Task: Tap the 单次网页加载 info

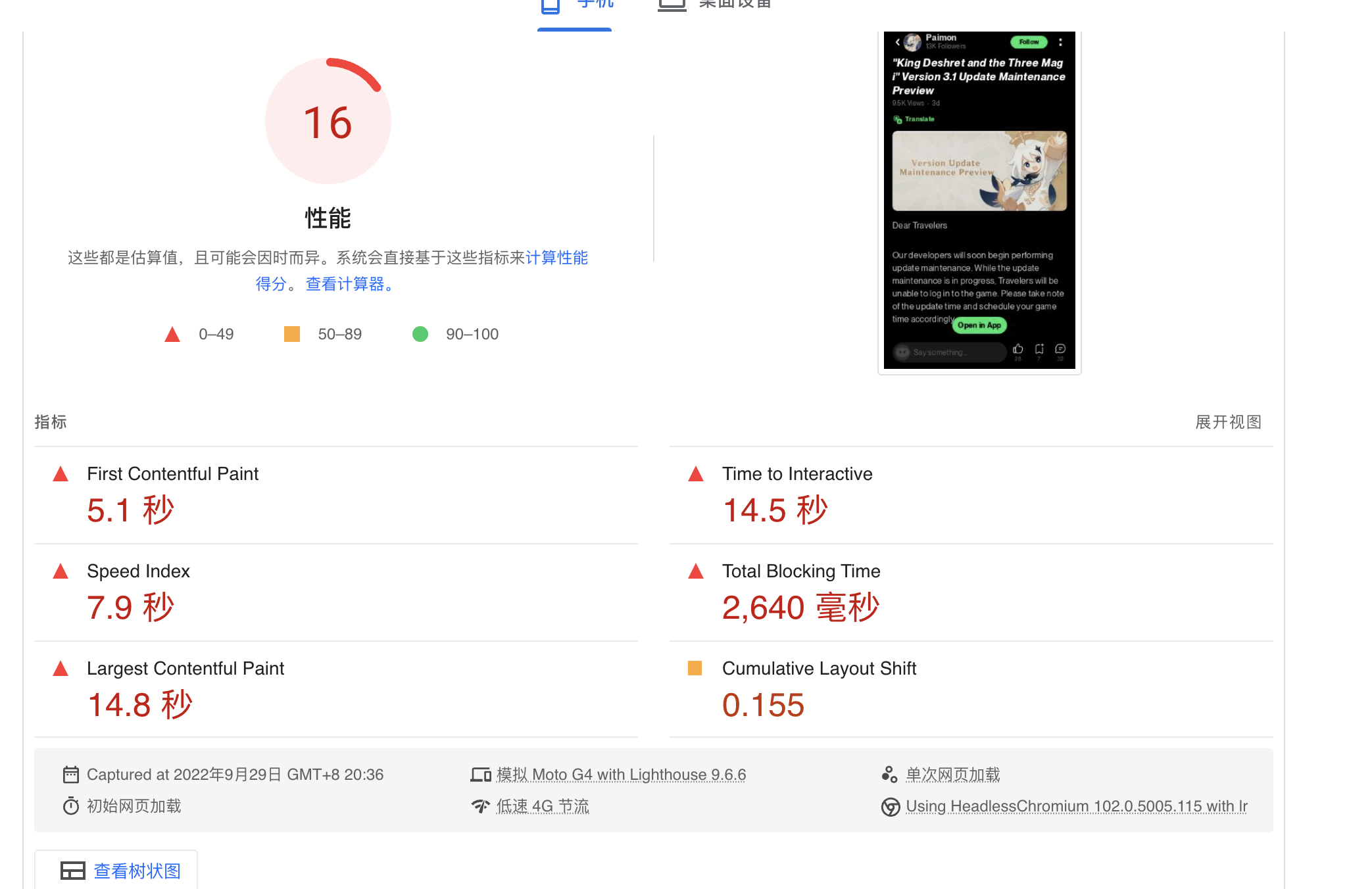Action: (952, 775)
